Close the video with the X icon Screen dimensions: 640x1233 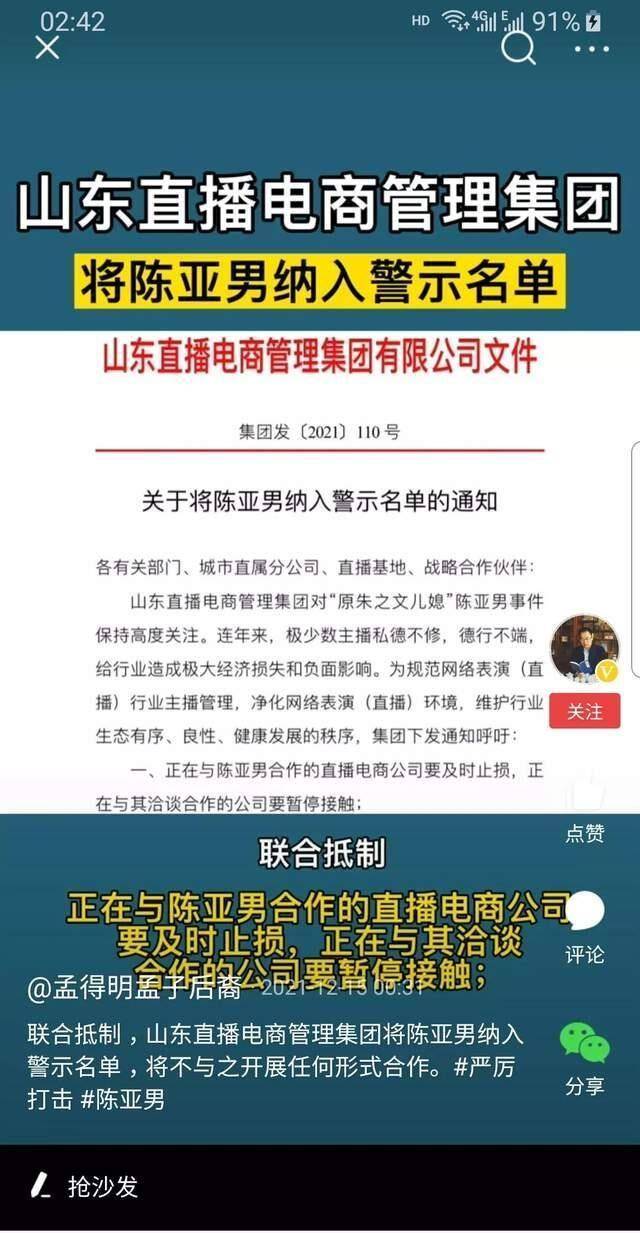(48, 47)
